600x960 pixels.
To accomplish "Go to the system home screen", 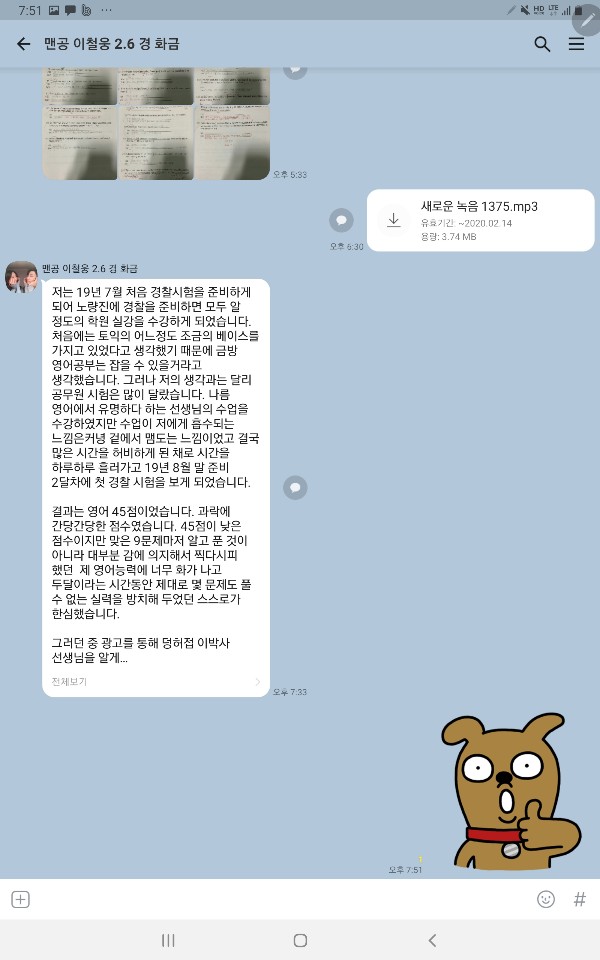I will tap(300, 940).
